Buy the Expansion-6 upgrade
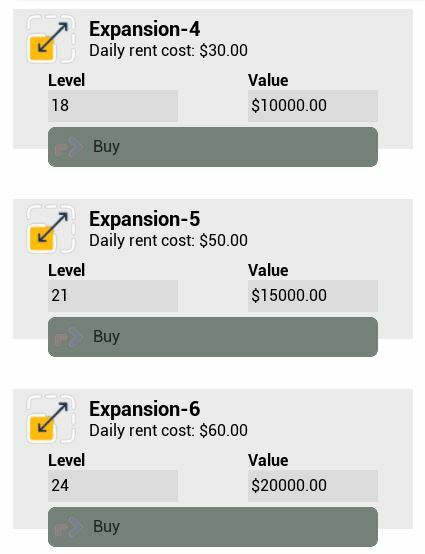 tap(213, 527)
